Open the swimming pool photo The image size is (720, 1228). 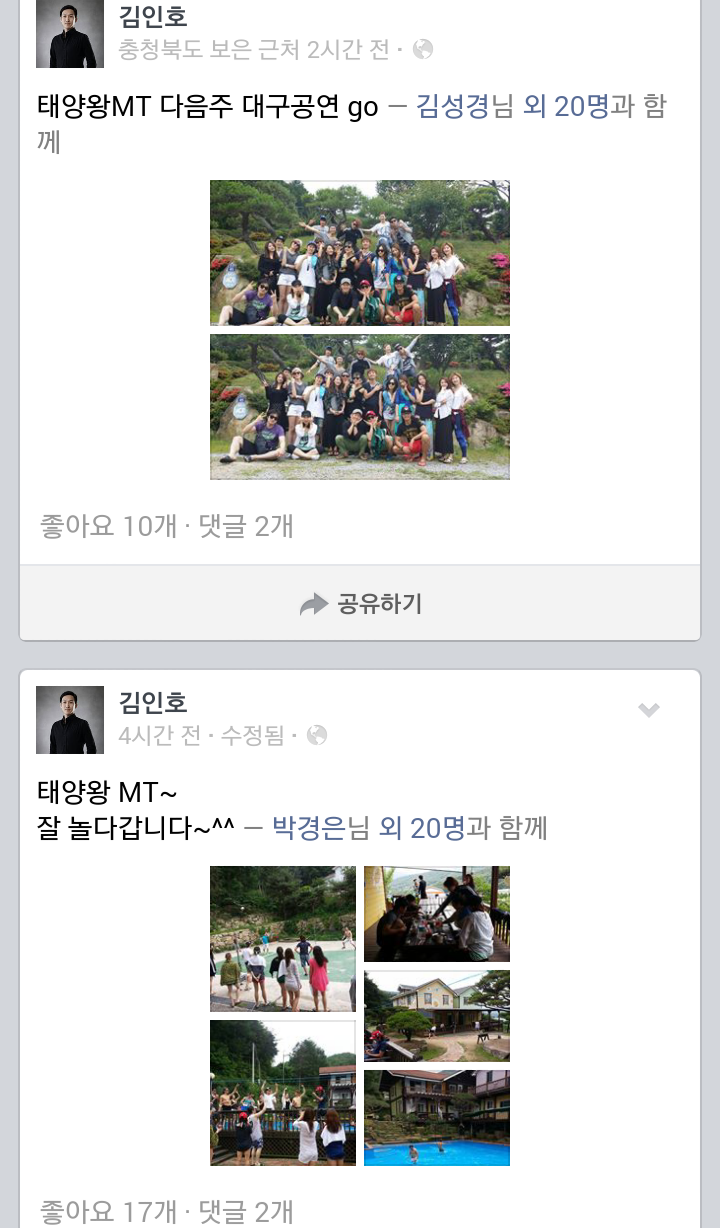(437, 1117)
